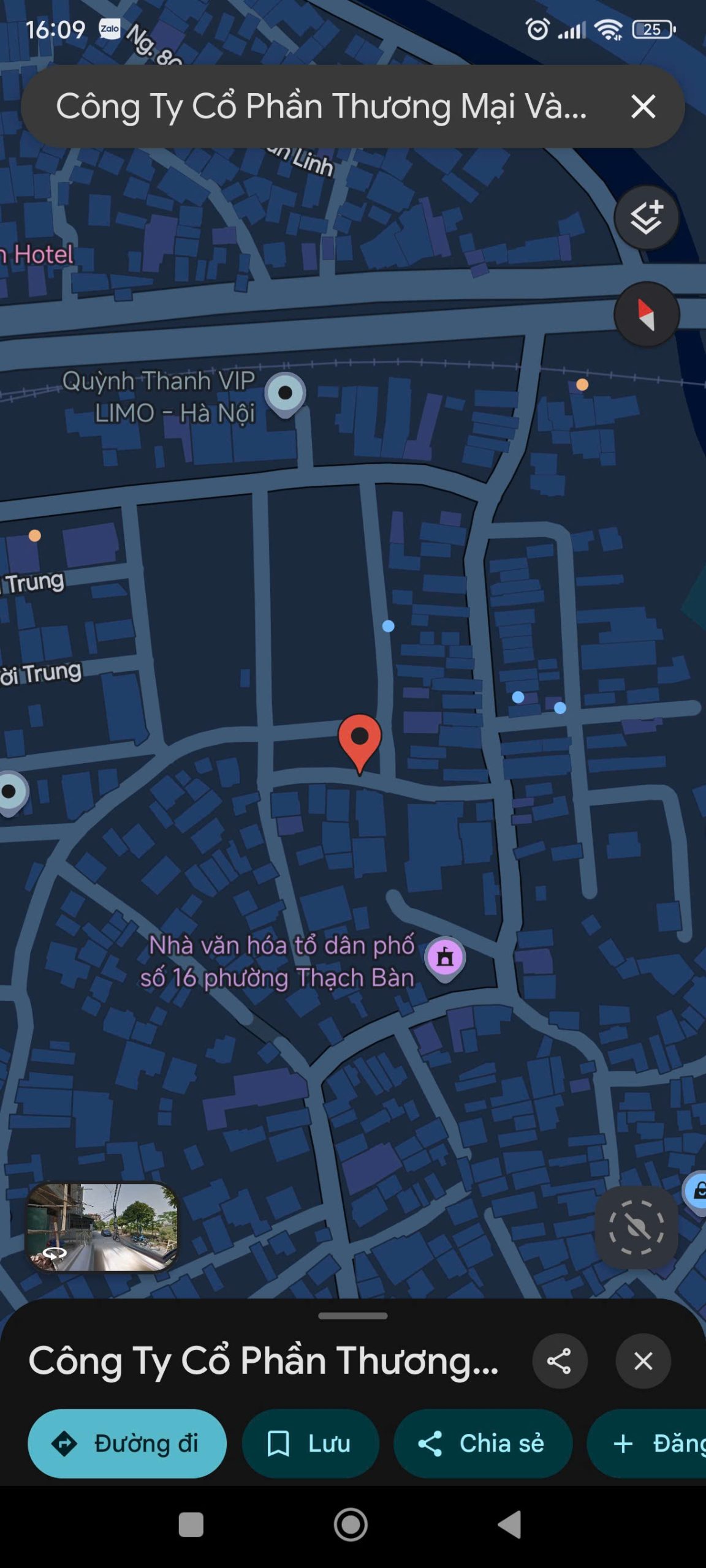
Task: Clear the search query with the X icon
Action: click(642, 107)
